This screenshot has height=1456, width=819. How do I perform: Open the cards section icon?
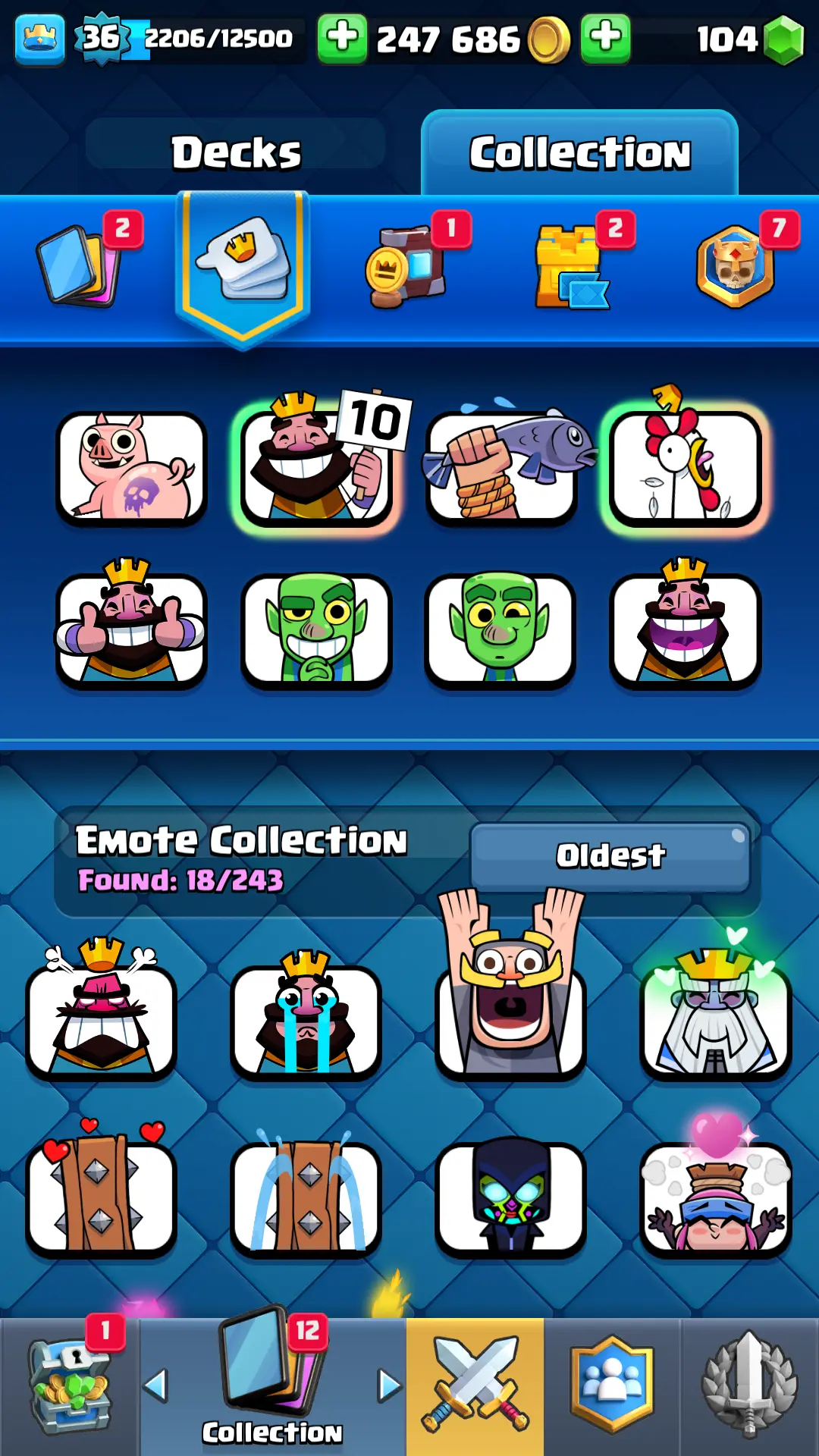pyautogui.click(x=78, y=265)
